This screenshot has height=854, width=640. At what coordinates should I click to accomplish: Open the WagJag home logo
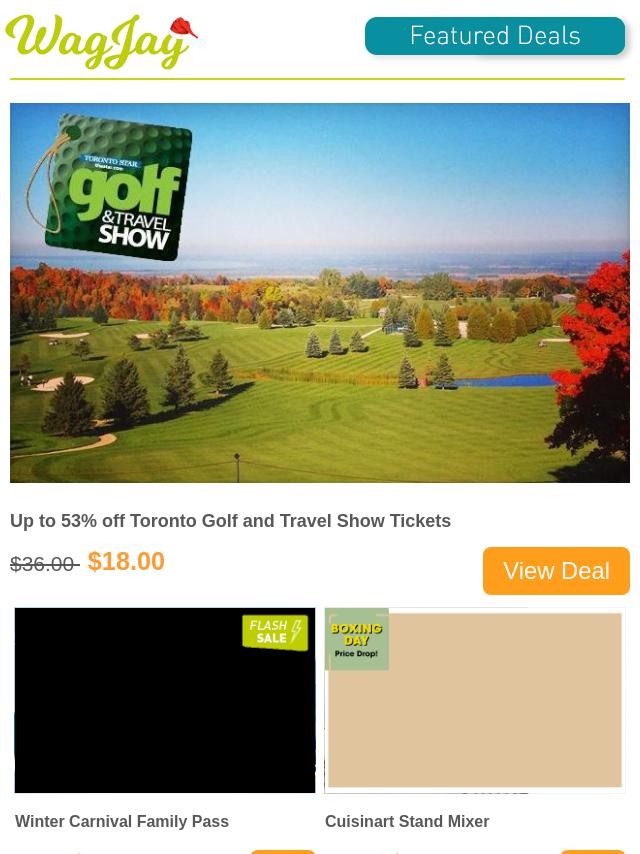click(x=101, y=42)
